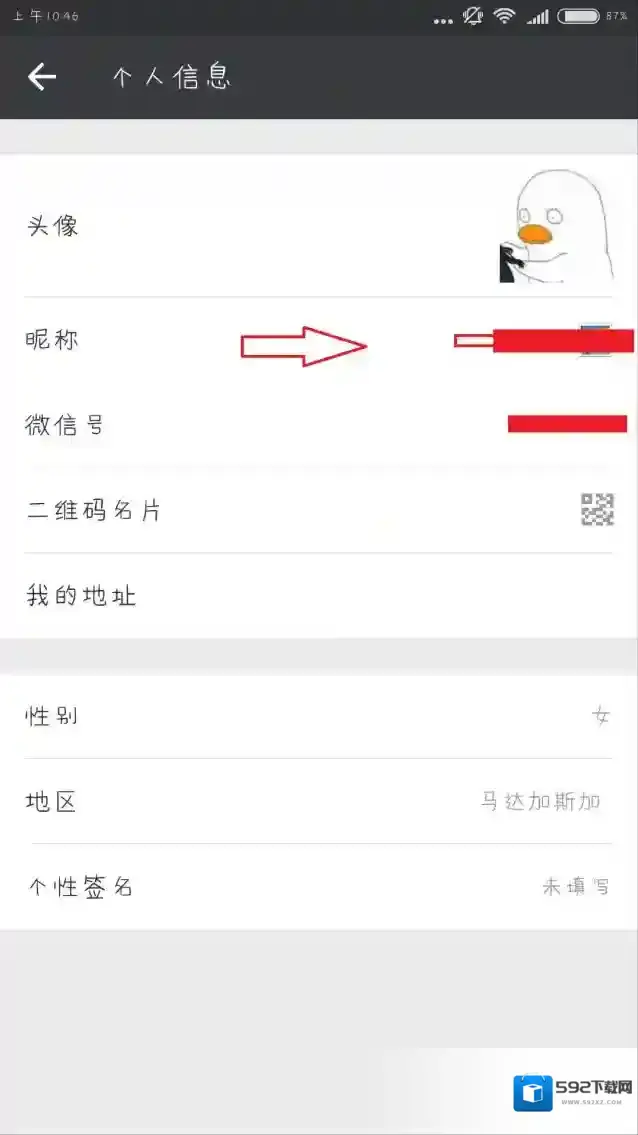Open the 头像 avatar row
Screen dimensions: 638x1135
tap(318, 226)
